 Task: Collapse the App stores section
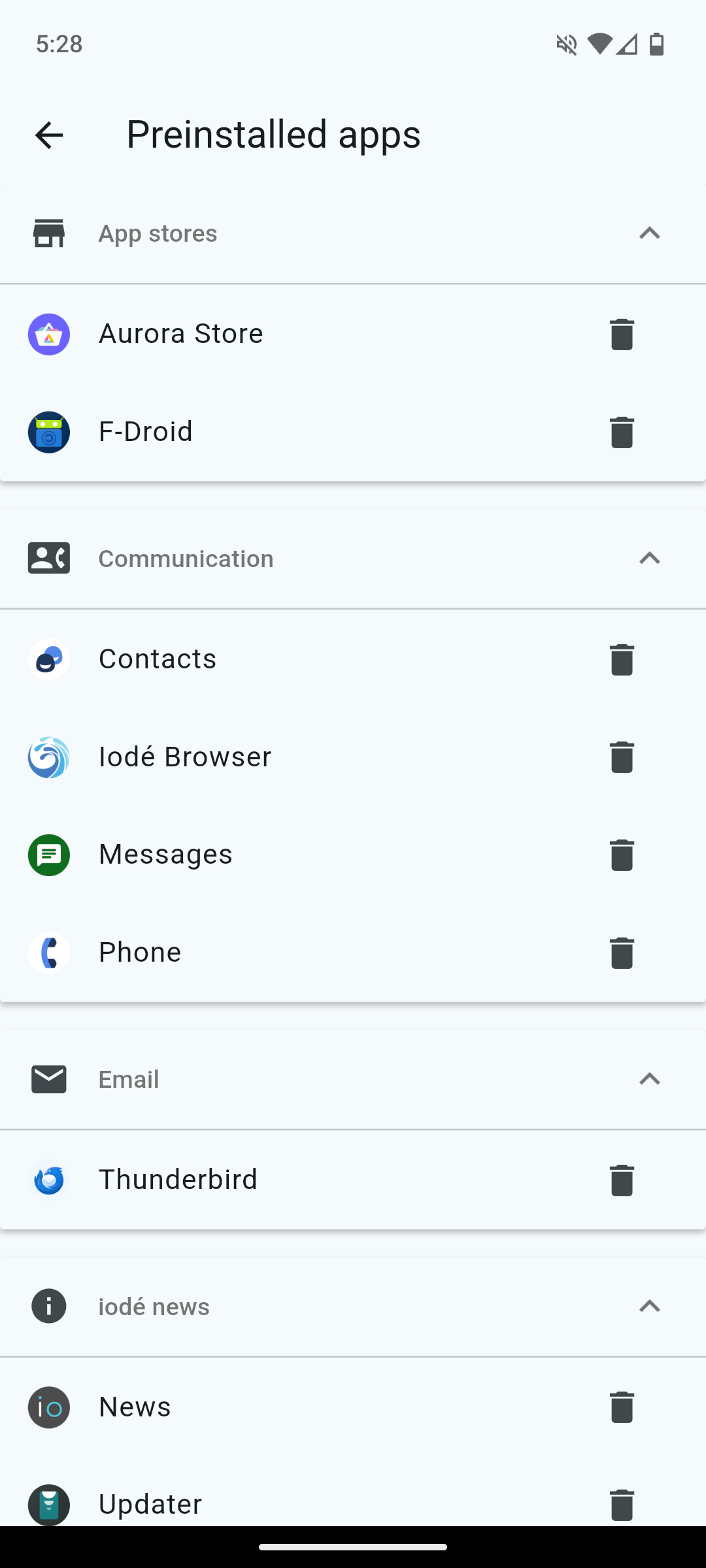click(x=649, y=233)
